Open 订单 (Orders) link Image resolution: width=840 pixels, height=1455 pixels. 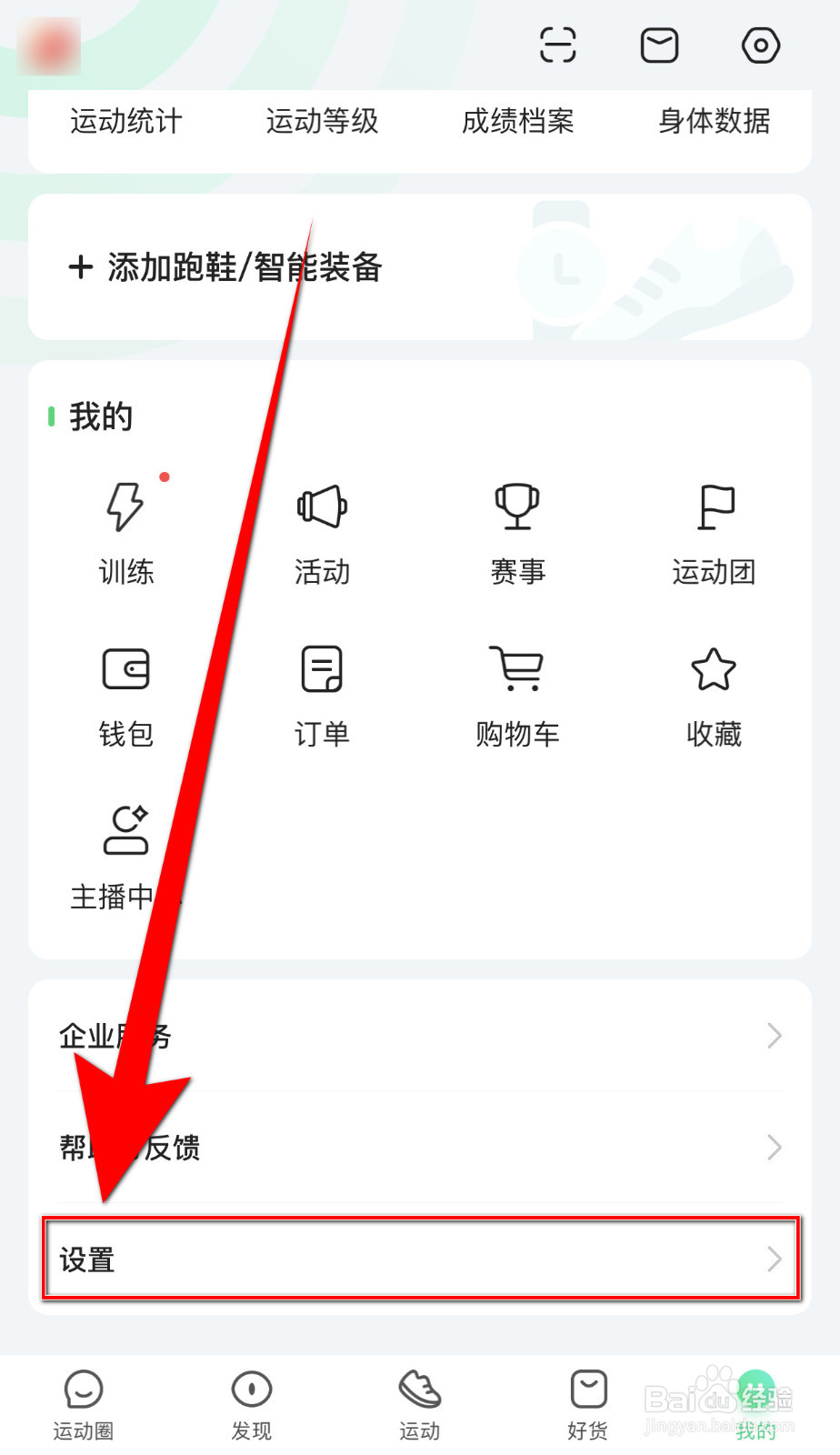click(x=322, y=694)
